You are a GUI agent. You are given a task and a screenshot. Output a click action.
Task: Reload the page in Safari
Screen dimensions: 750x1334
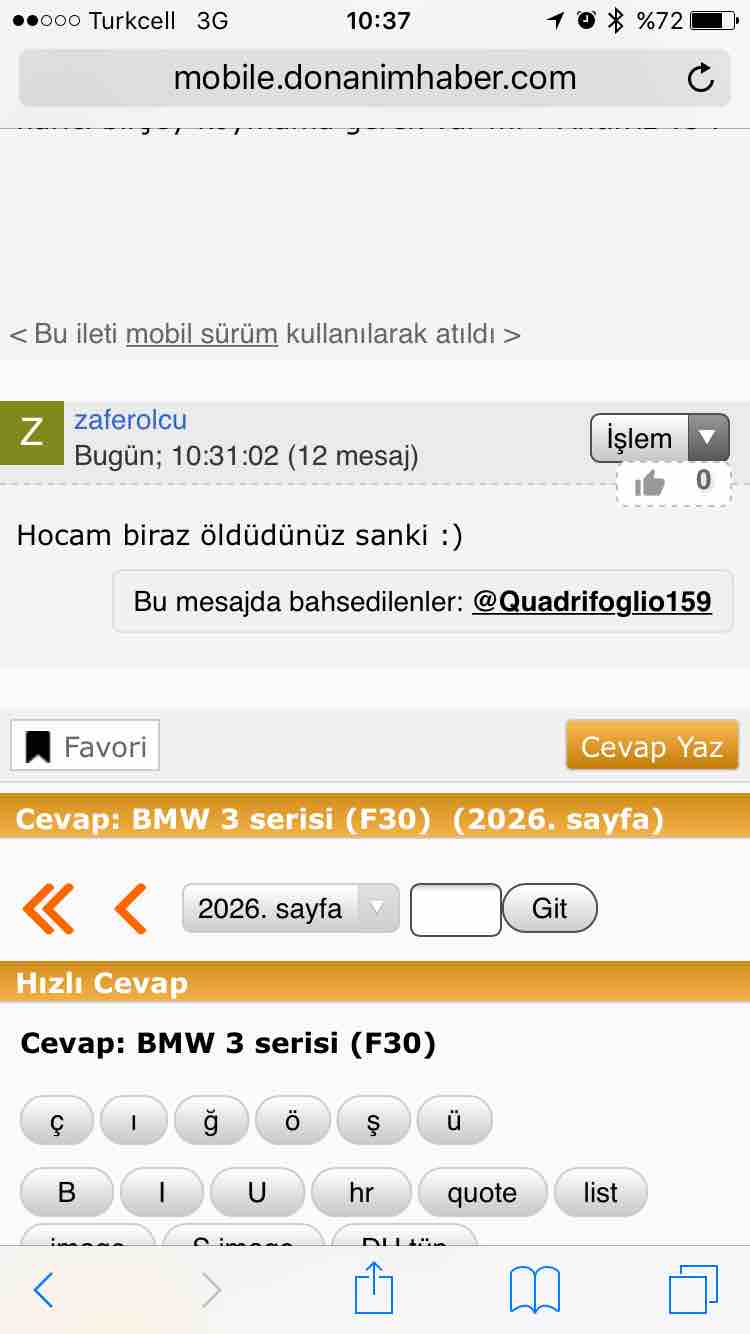[701, 78]
